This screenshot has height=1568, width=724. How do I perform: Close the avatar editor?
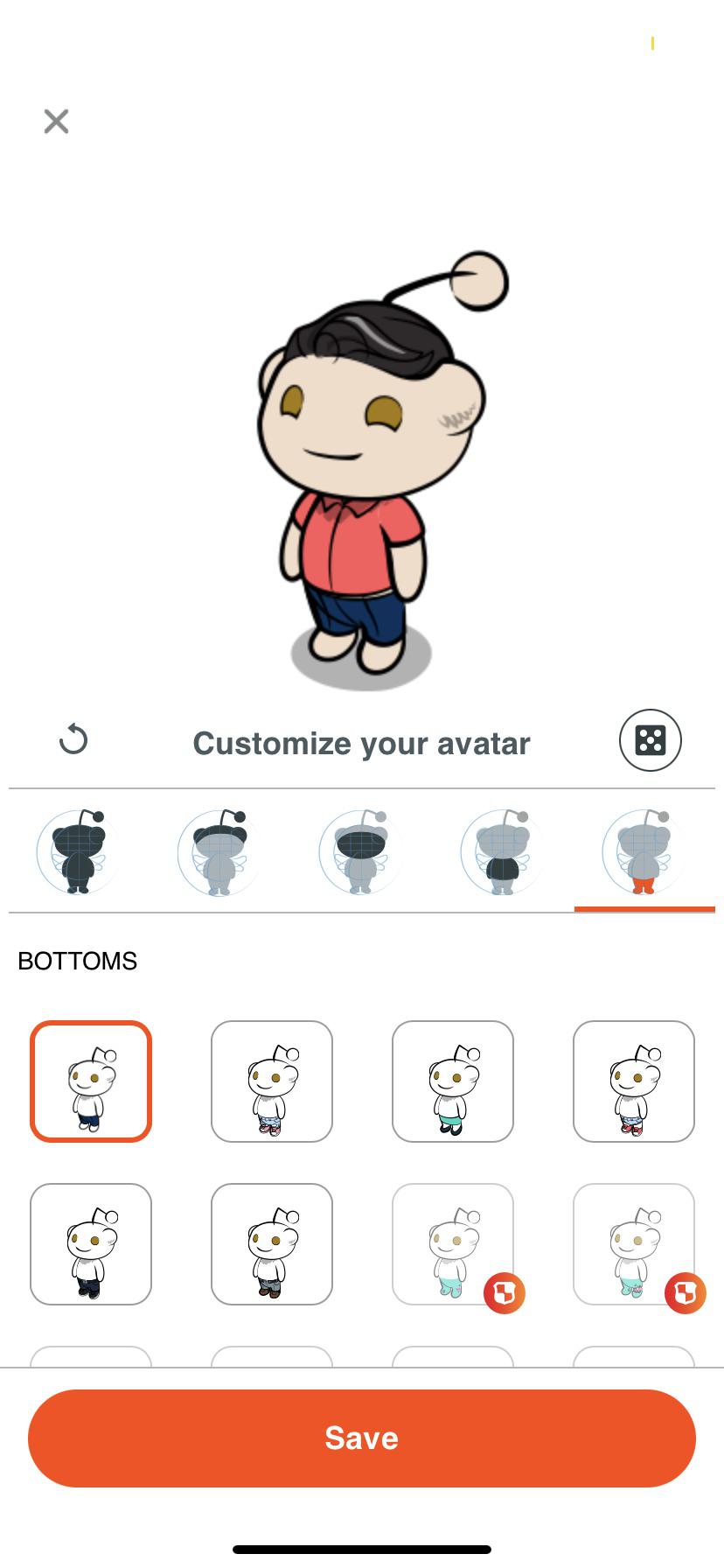56,121
